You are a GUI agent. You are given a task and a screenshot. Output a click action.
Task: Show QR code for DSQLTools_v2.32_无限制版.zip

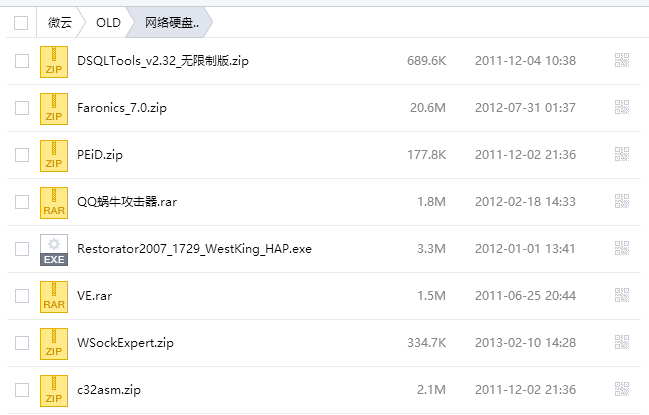621,61
